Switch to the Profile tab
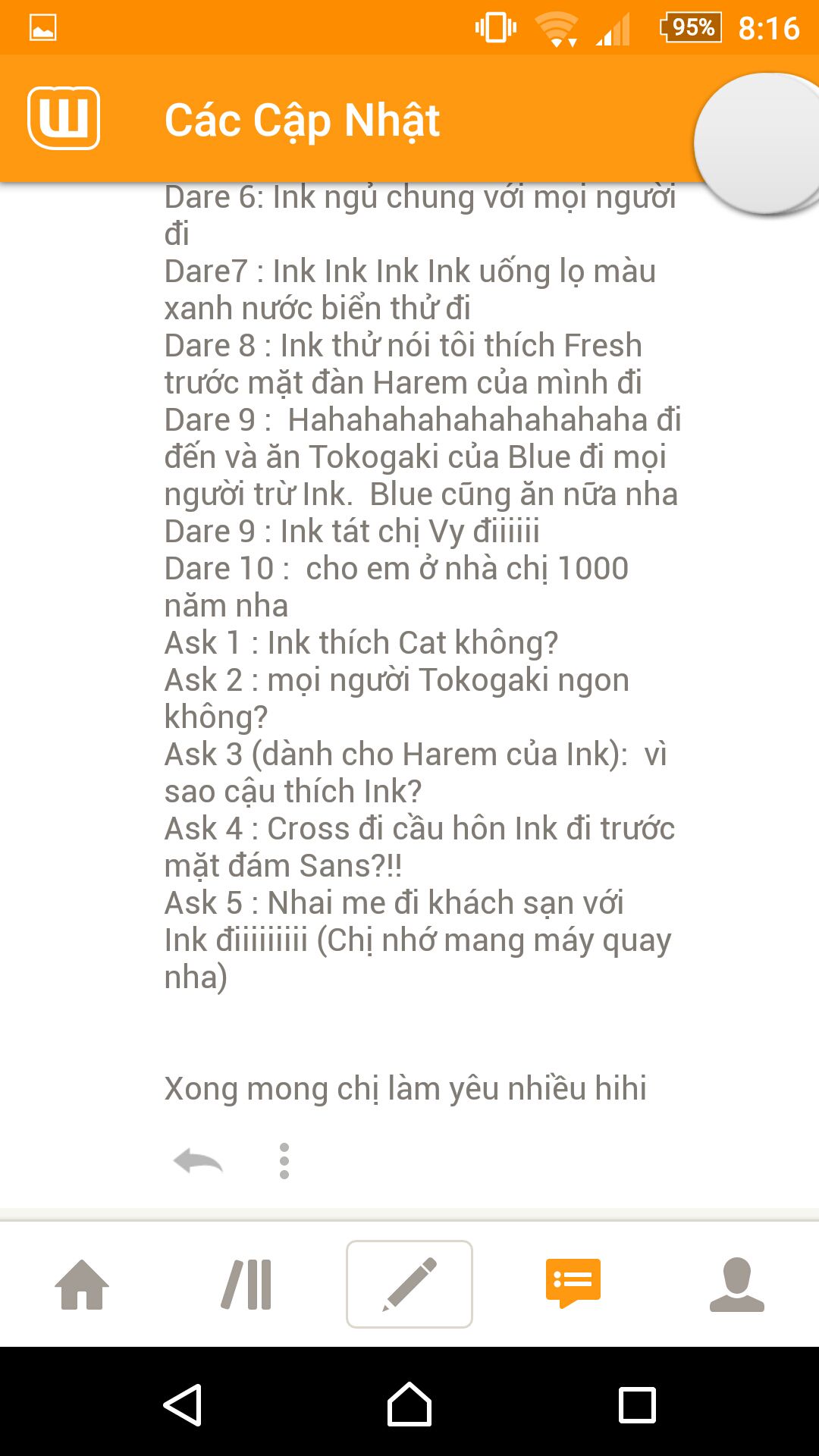Viewport: 819px width, 1456px height. point(736,1284)
